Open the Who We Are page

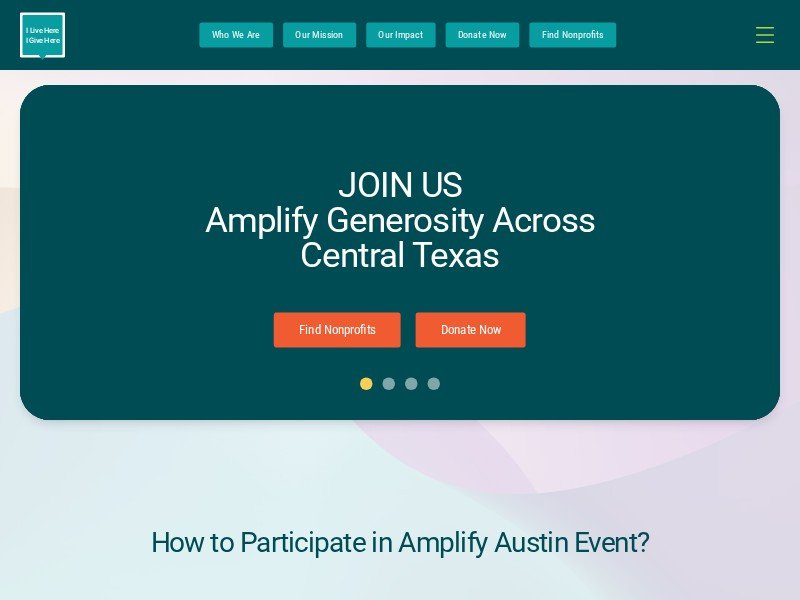(x=235, y=35)
